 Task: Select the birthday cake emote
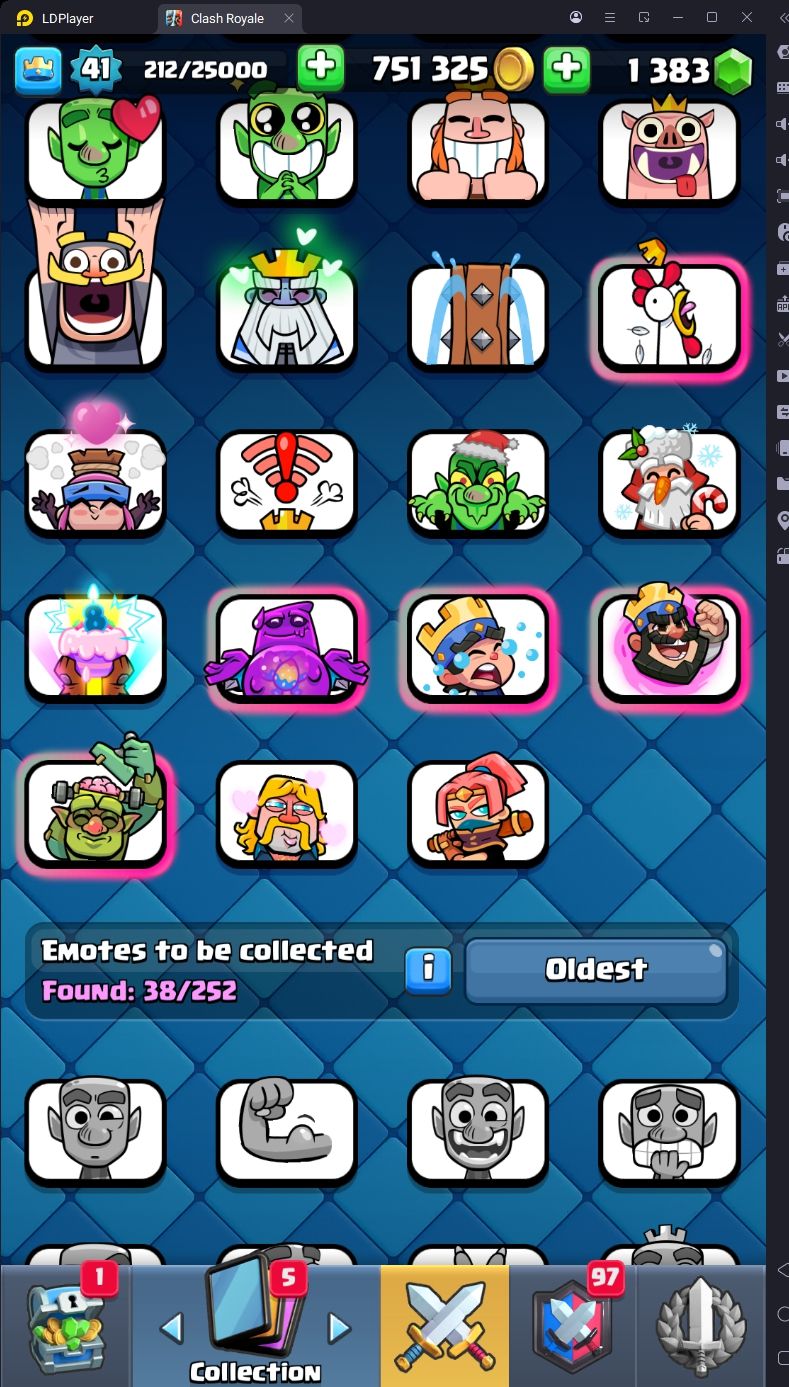click(x=96, y=647)
